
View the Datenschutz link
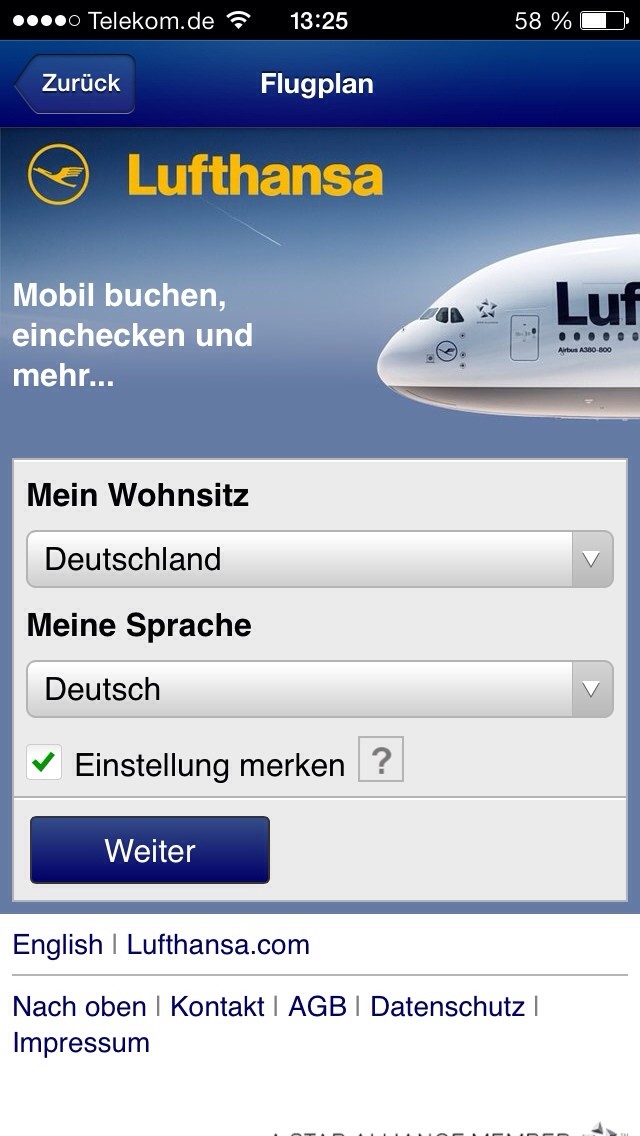447,1006
